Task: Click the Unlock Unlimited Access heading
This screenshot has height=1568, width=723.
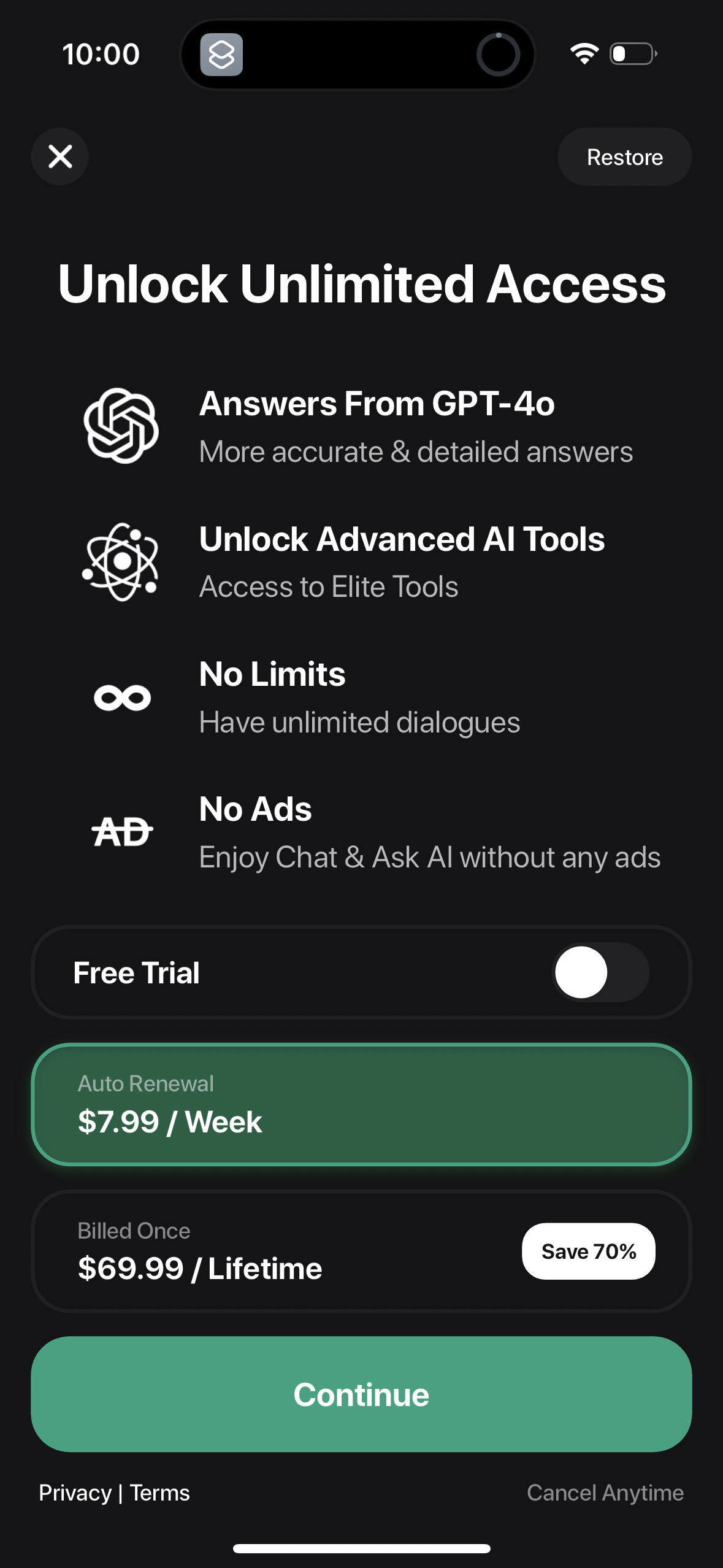Action: (361, 285)
